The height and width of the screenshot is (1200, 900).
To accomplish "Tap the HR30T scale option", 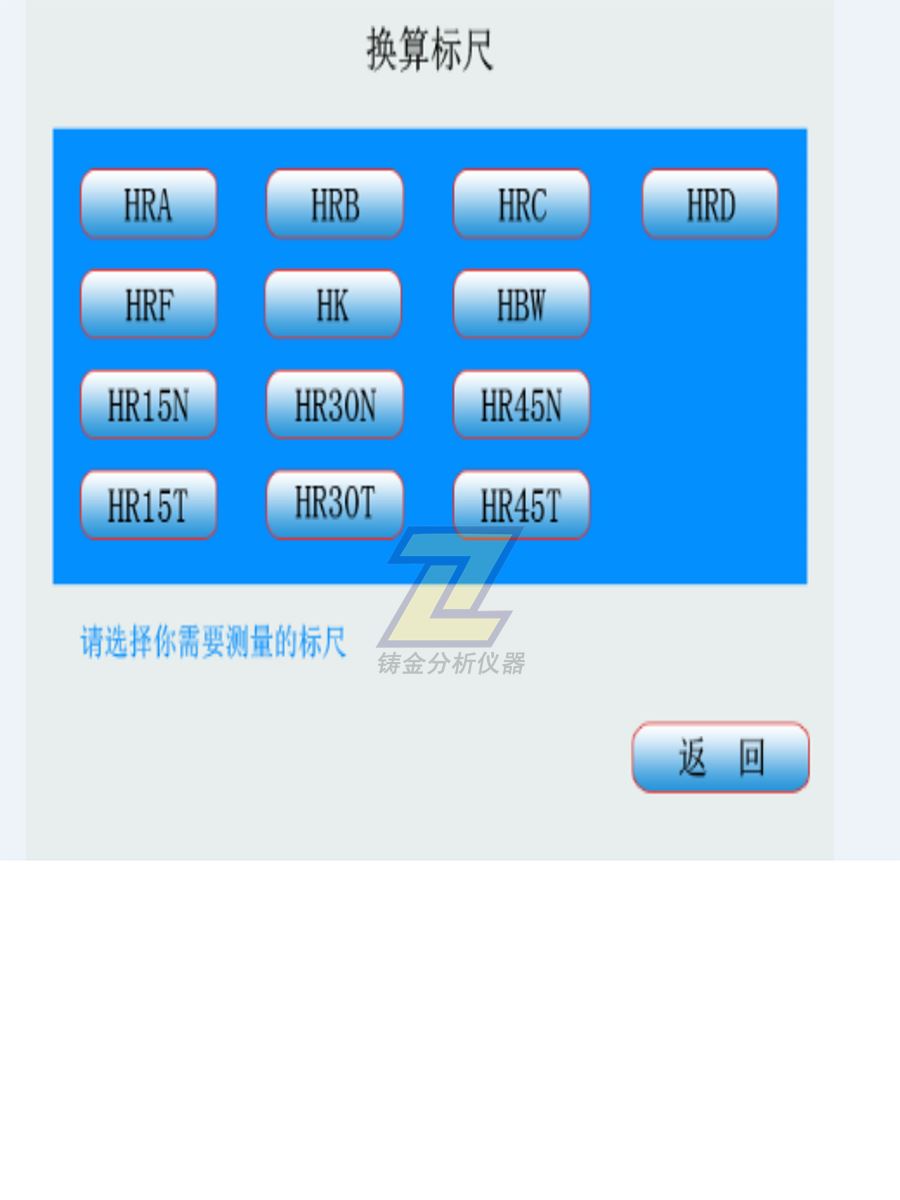I will [335, 504].
